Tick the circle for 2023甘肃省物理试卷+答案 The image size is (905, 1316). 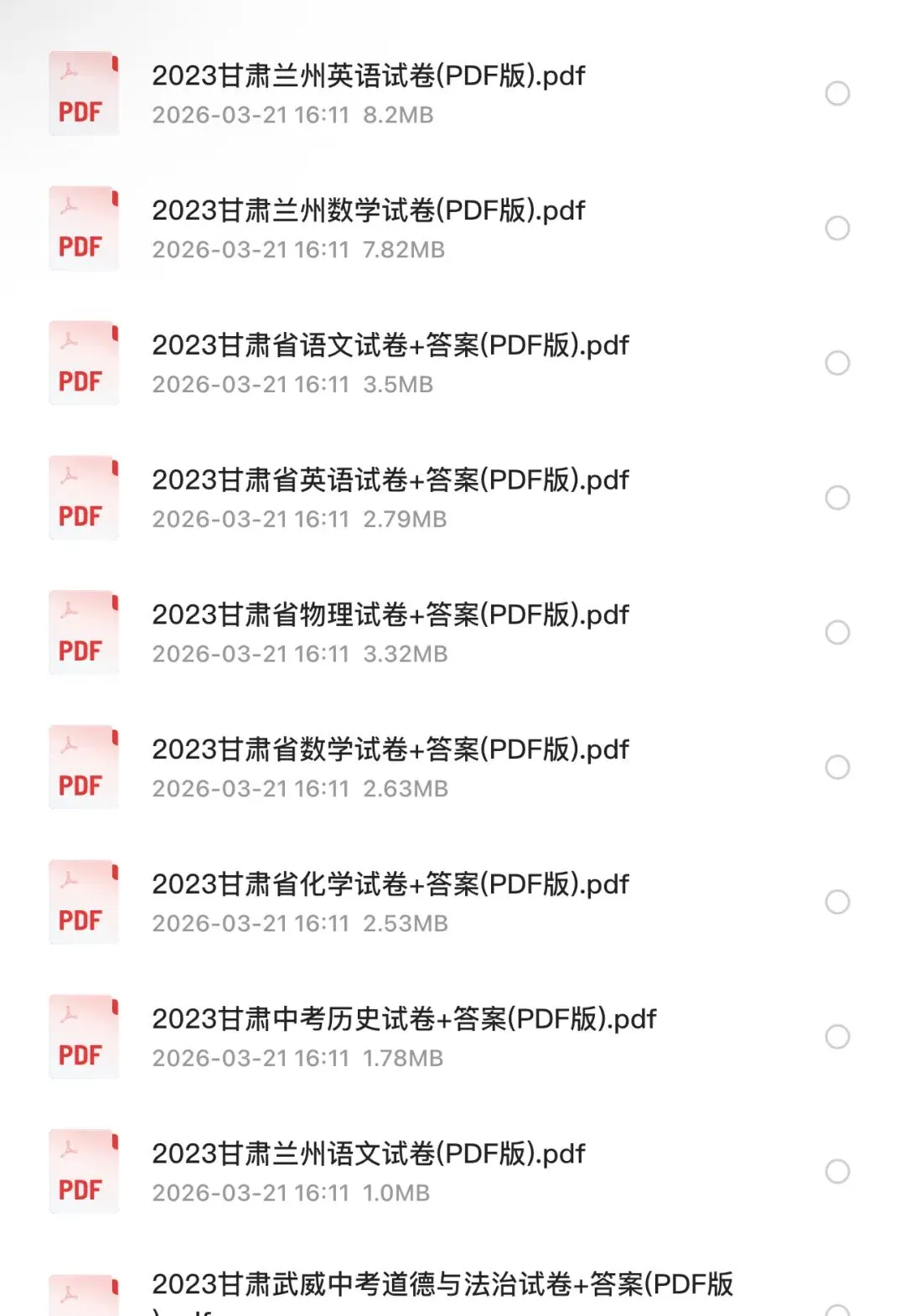point(837,632)
